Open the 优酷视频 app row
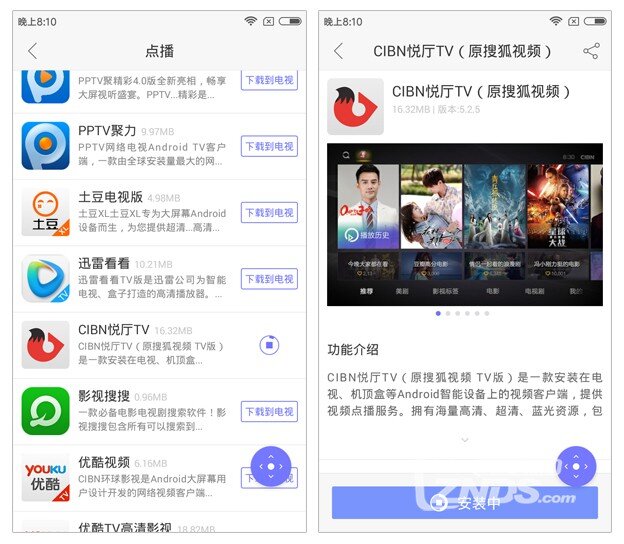This screenshot has height=544, width=624. click(x=130, y=477)
